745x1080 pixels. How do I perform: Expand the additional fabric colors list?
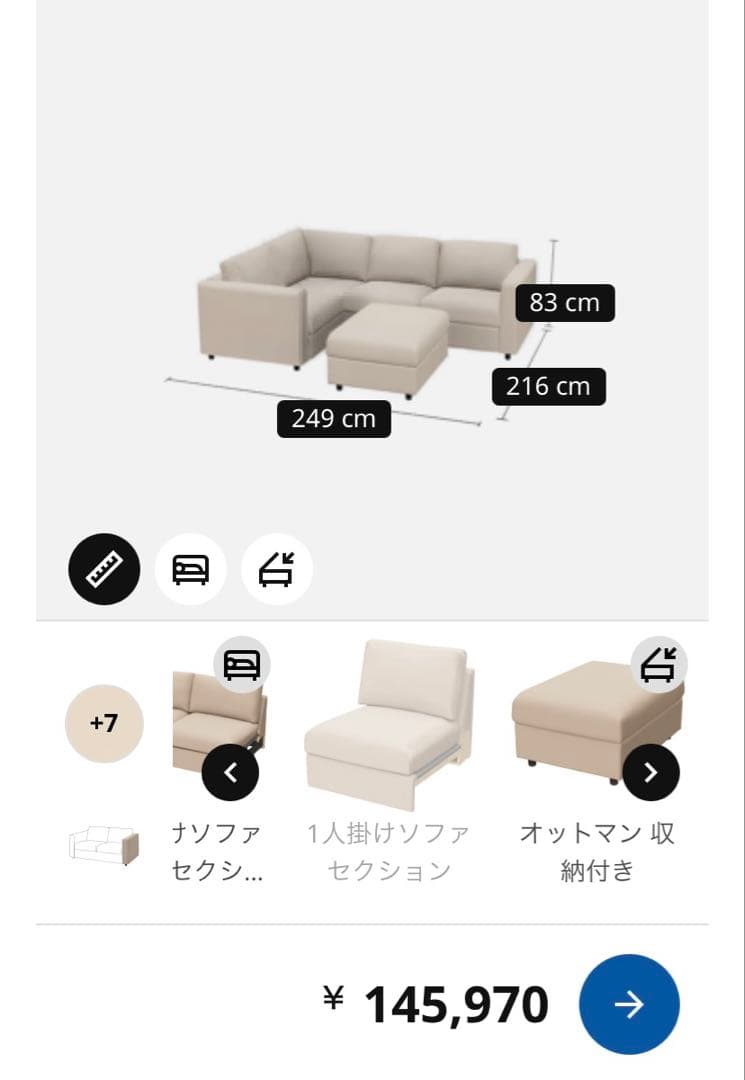[103, 722]
